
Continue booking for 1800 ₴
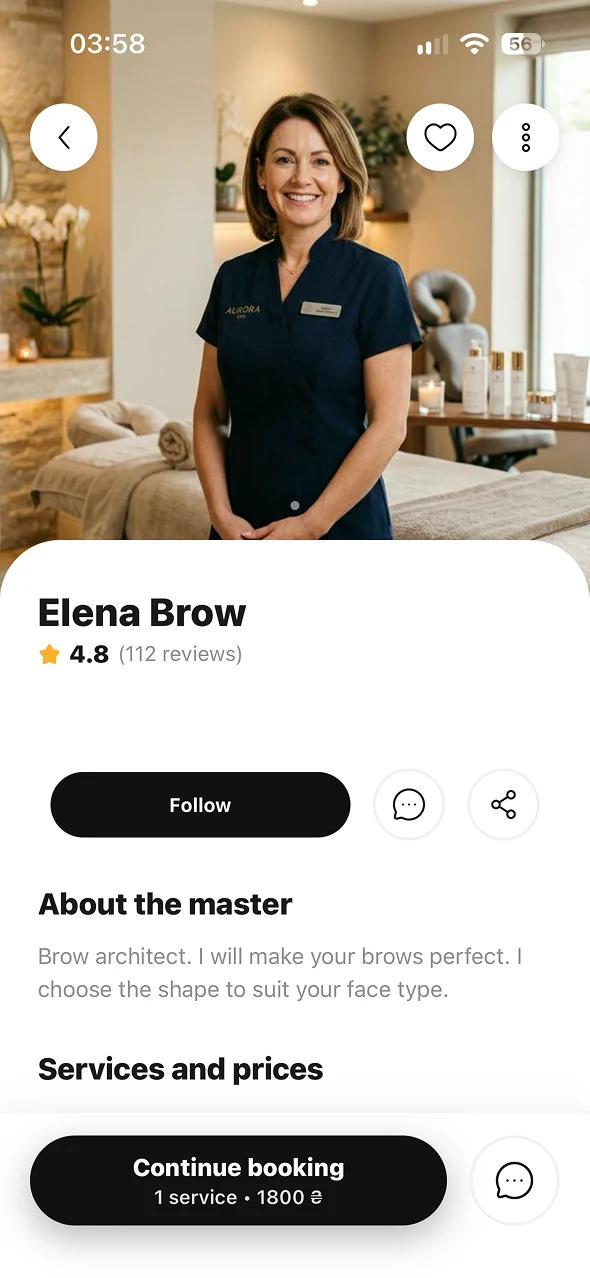[238, 1180]
